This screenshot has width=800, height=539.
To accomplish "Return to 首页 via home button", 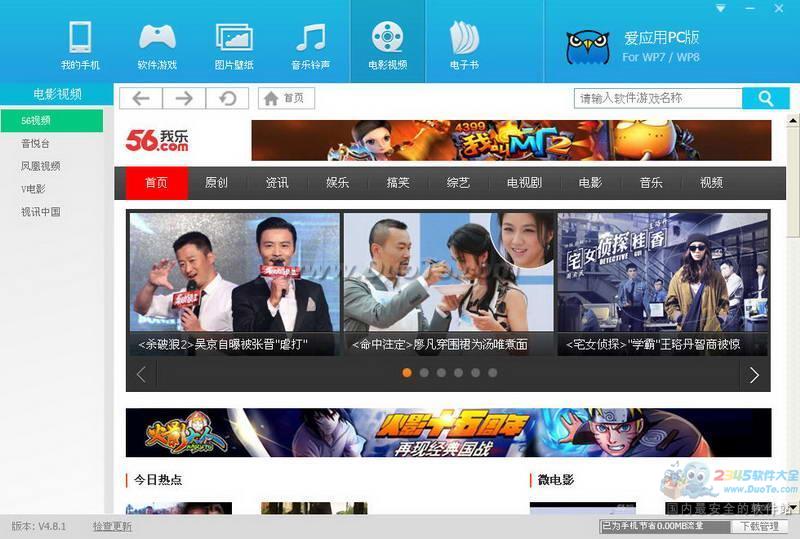I will pyautogui.click(x=286, y=98).
